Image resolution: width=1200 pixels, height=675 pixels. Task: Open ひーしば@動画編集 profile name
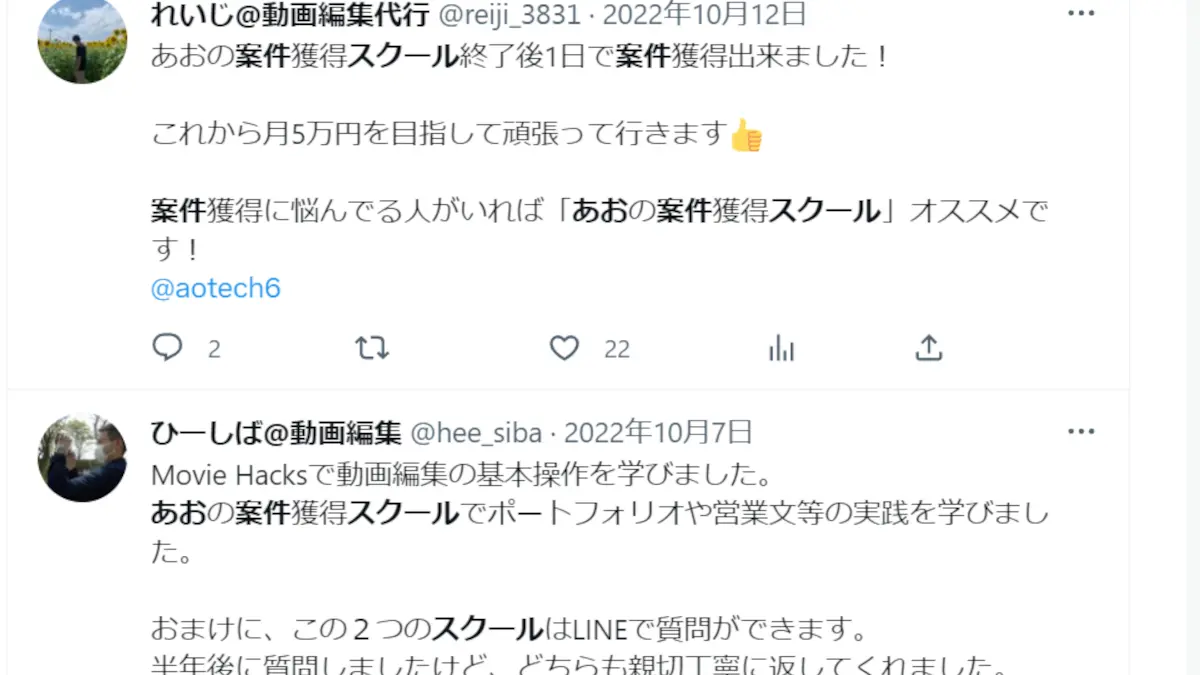[x=276, y=433]
